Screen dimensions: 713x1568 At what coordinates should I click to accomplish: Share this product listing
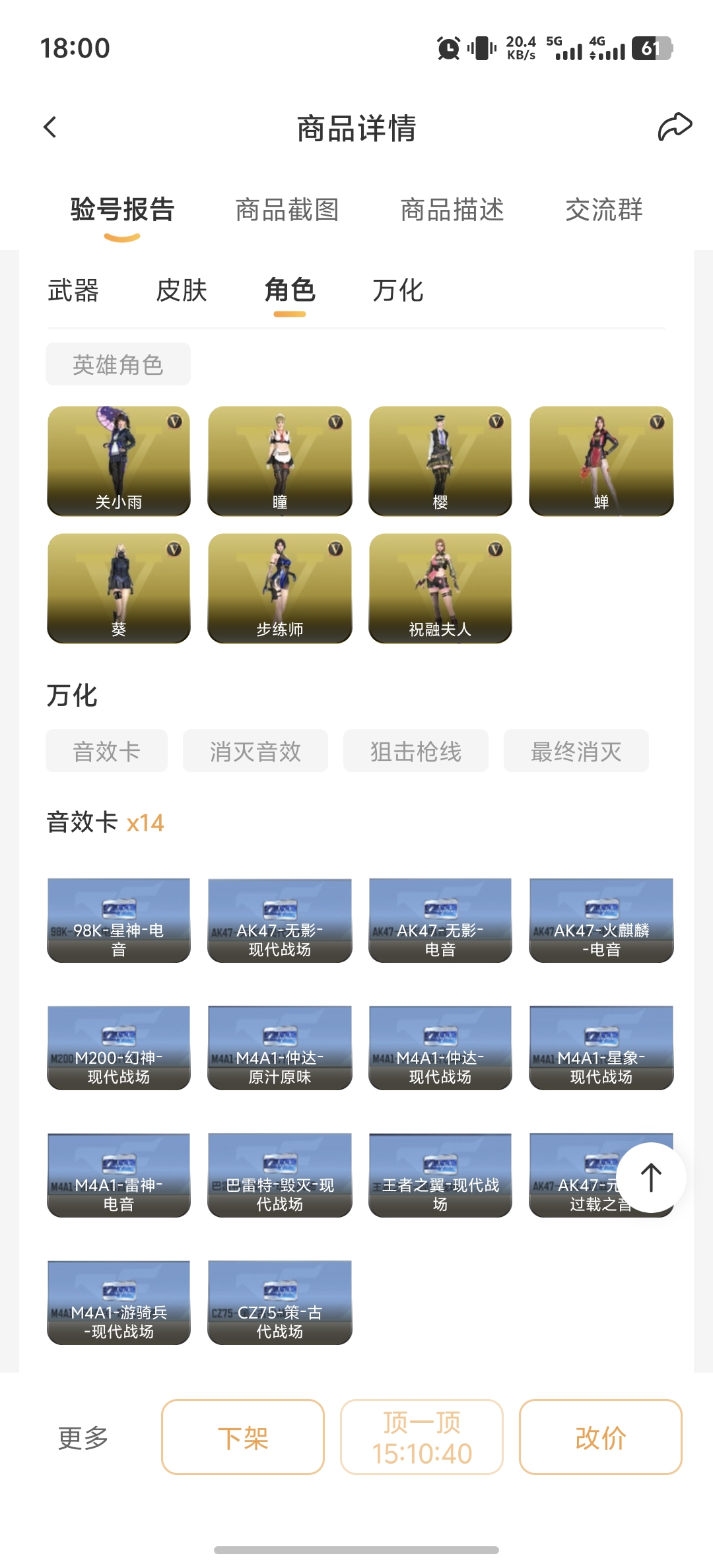pos(674,127)
